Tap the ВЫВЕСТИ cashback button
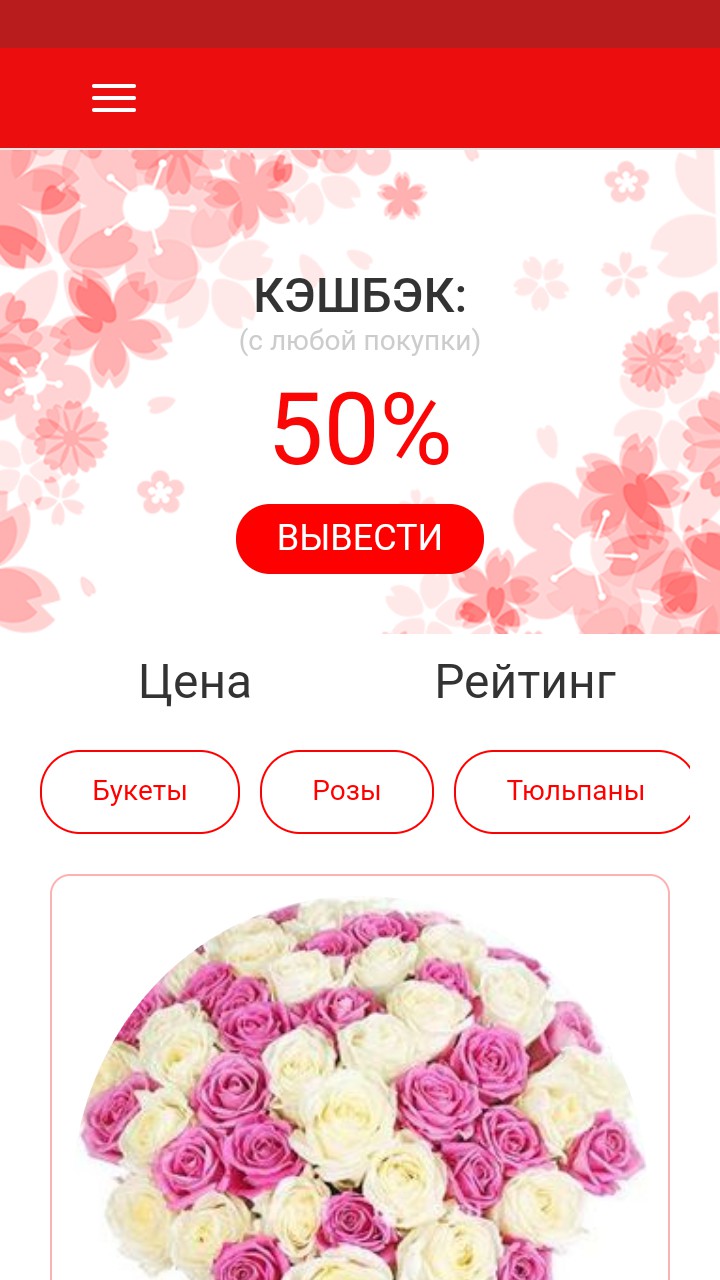The image size is (720, 1280). [360, 538]
